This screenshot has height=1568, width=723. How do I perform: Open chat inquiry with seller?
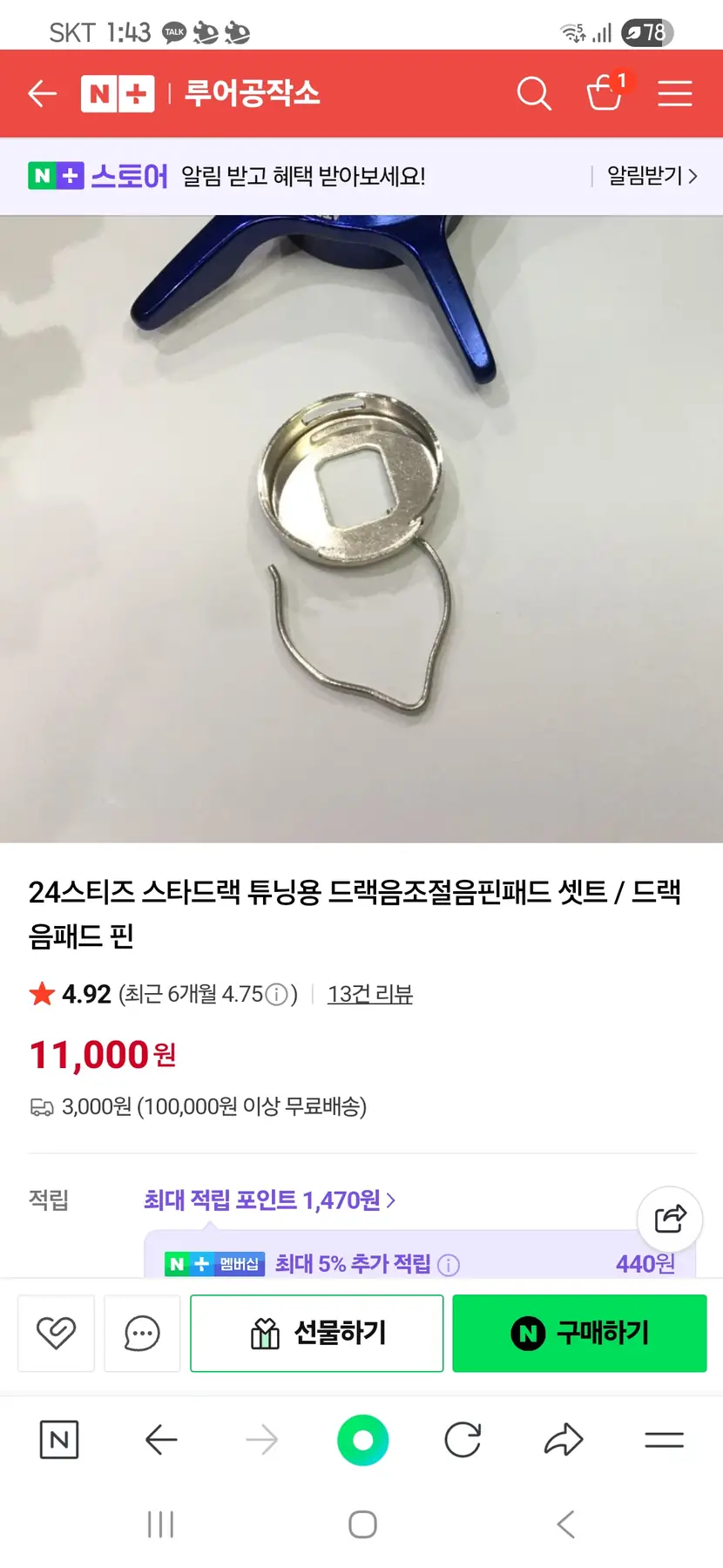click(x=142, y=1333)
